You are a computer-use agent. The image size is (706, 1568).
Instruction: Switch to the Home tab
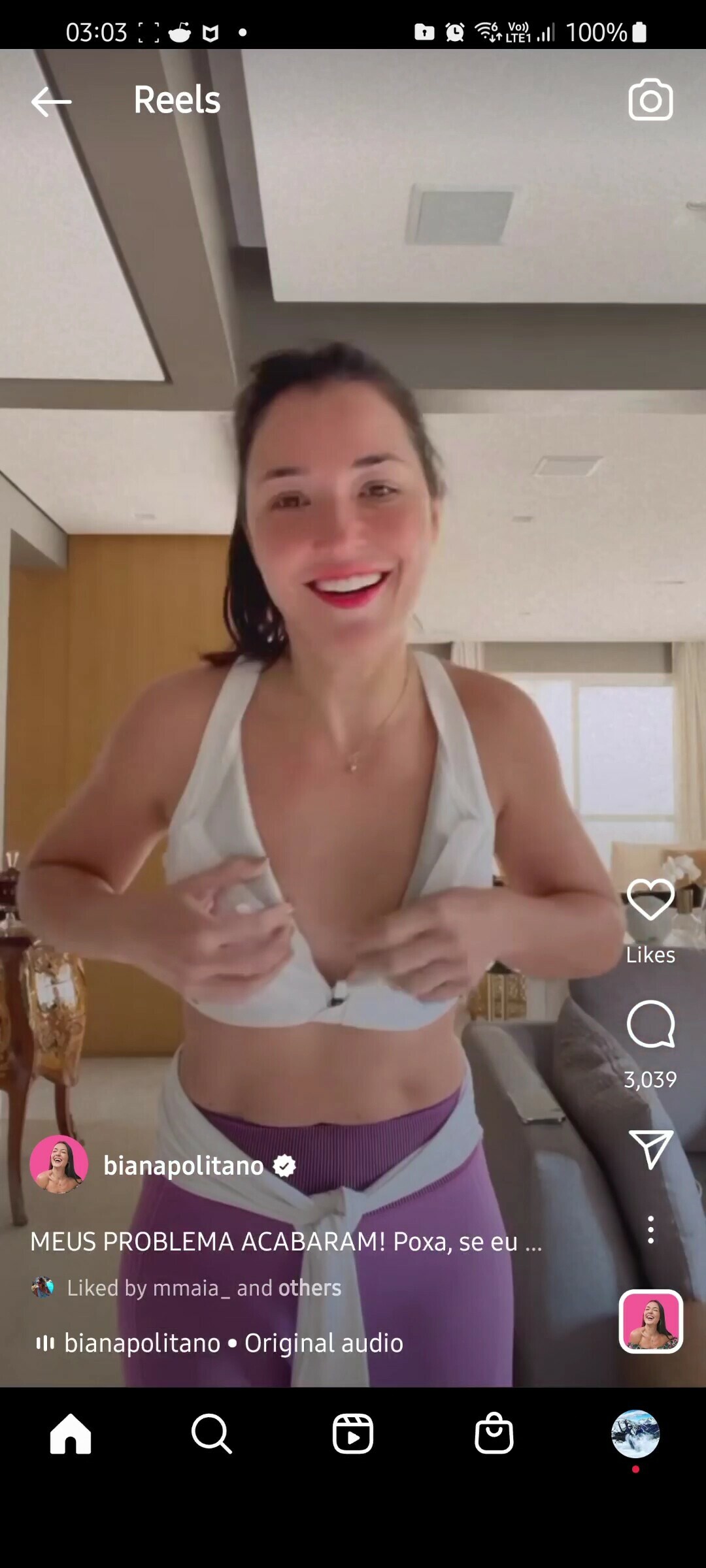(71, 1434)
